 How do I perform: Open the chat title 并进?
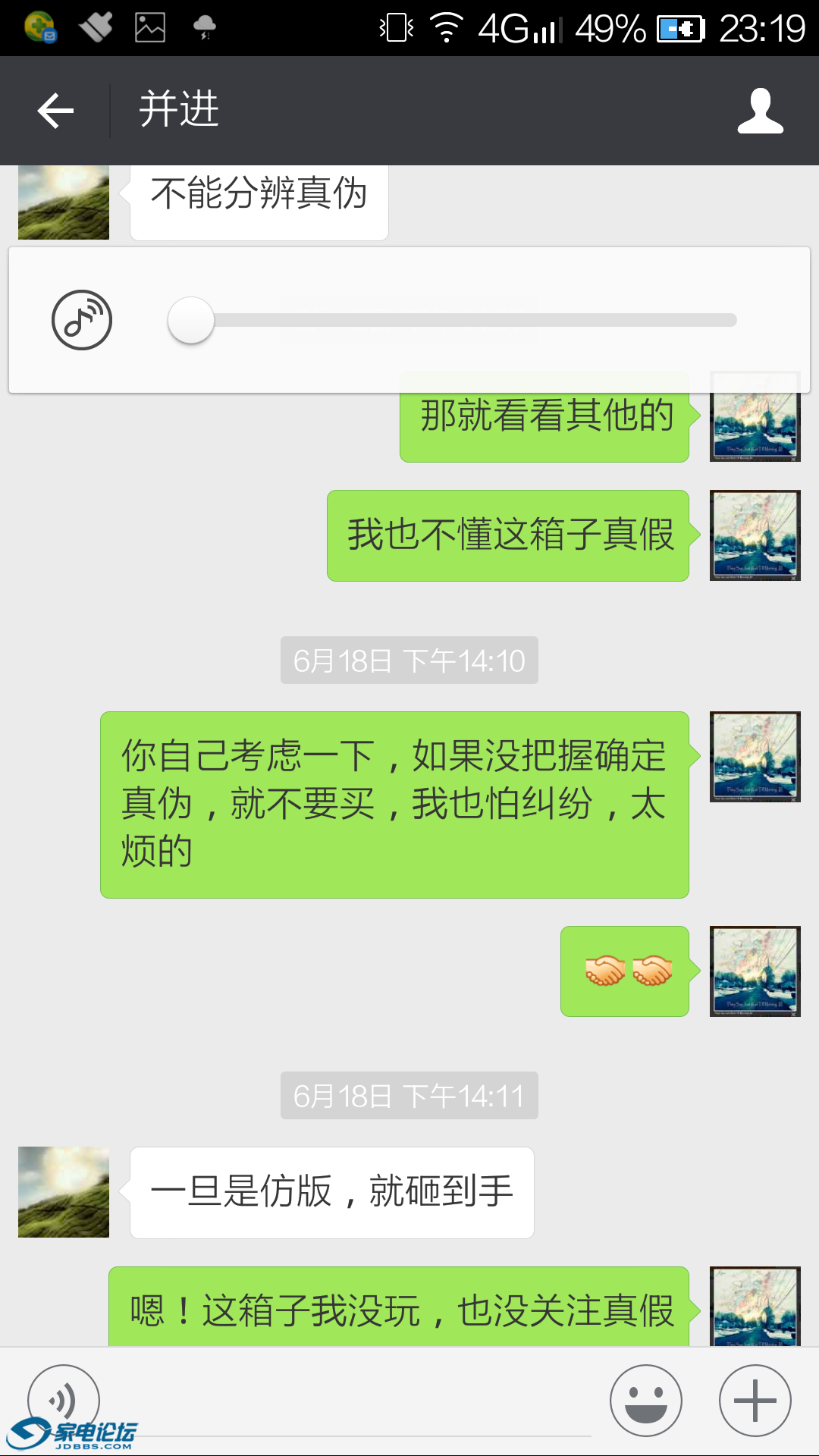pos(178,110)
